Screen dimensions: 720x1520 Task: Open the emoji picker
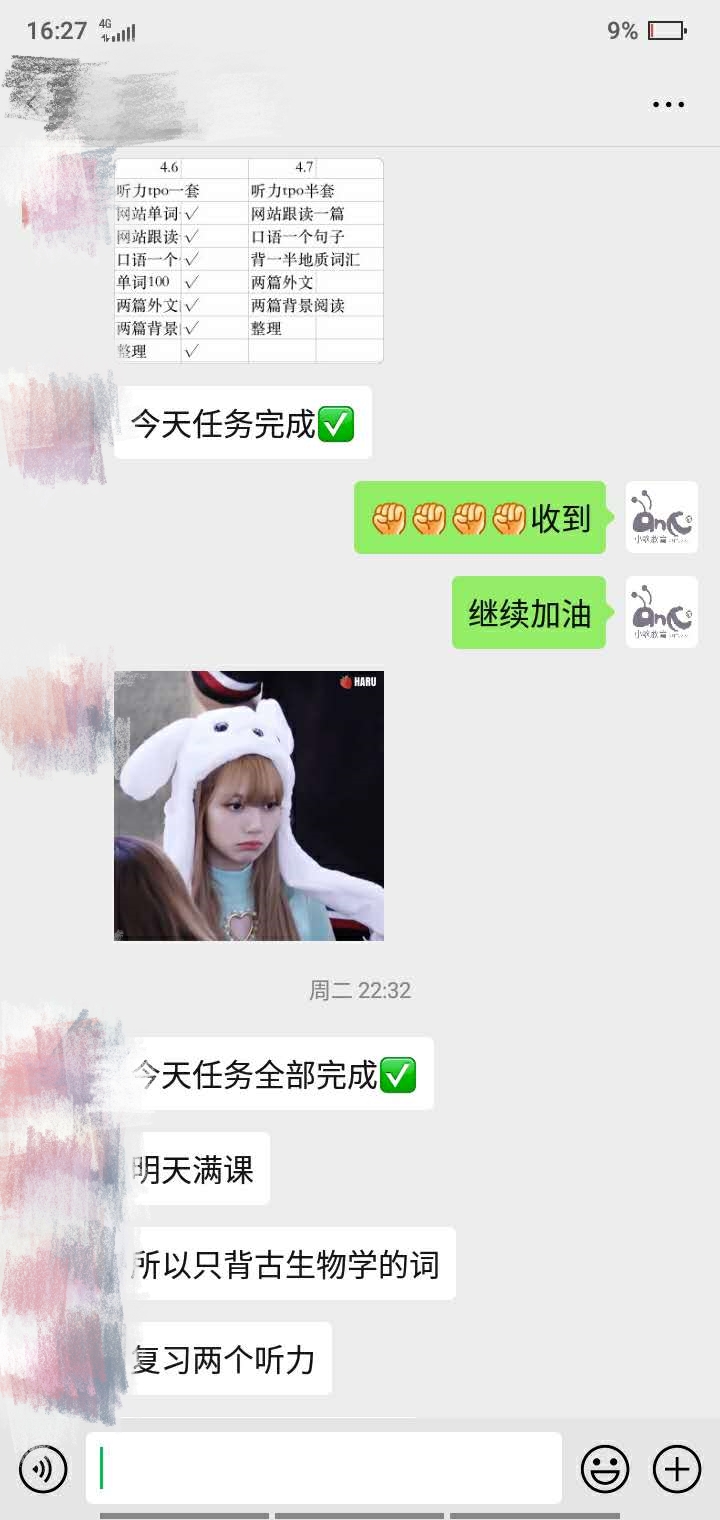point(605,1469)
